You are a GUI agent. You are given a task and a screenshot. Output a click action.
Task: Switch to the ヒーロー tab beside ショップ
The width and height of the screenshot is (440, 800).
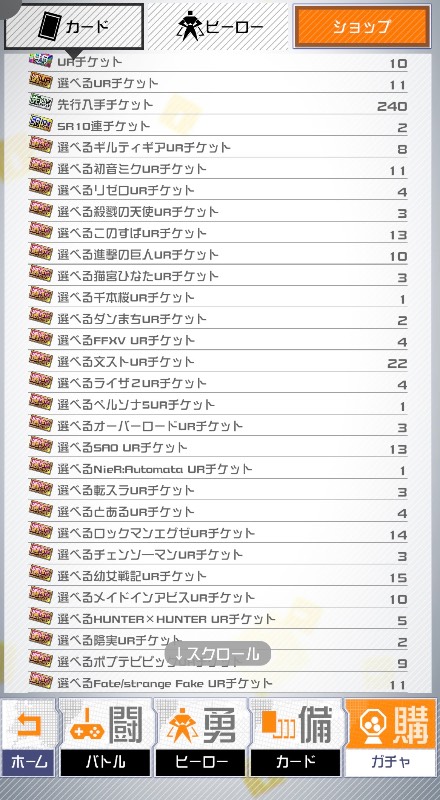click(218, 27)
